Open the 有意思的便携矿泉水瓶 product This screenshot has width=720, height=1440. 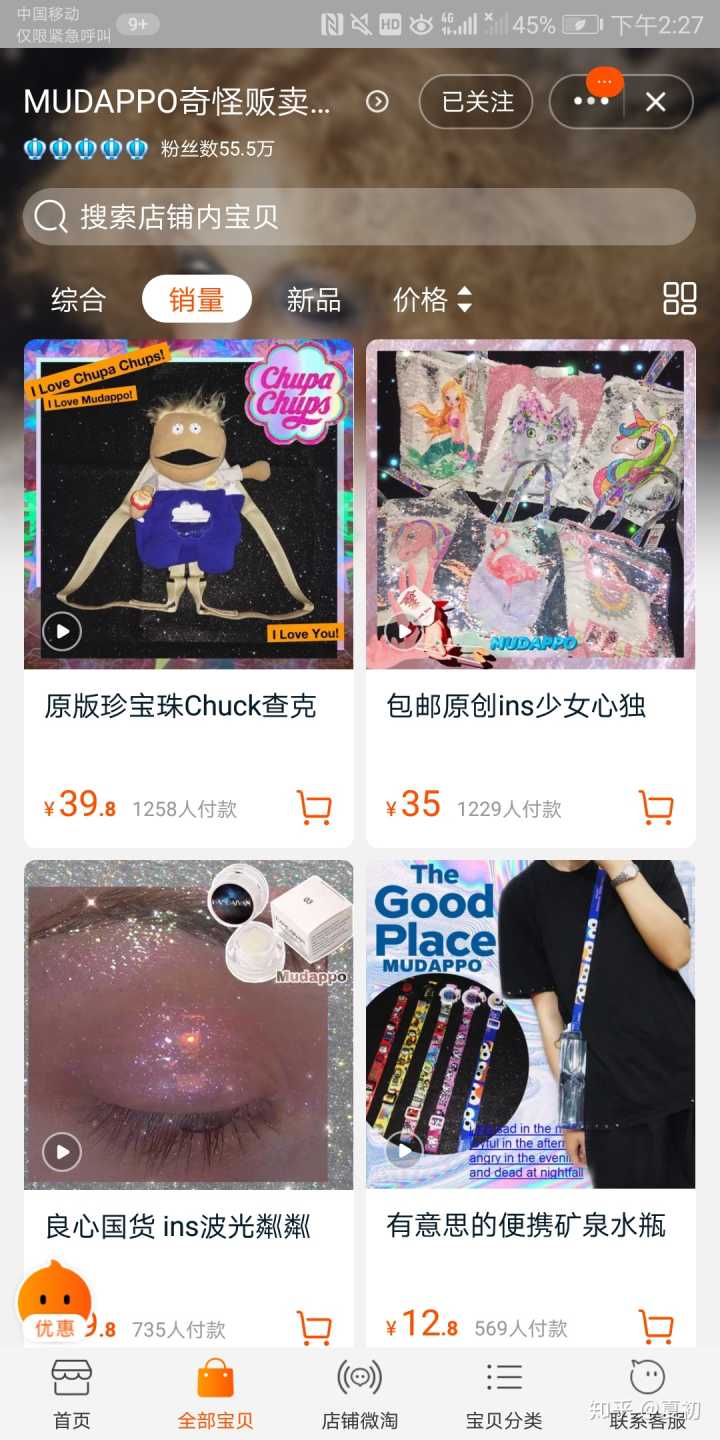point(530,1024)
